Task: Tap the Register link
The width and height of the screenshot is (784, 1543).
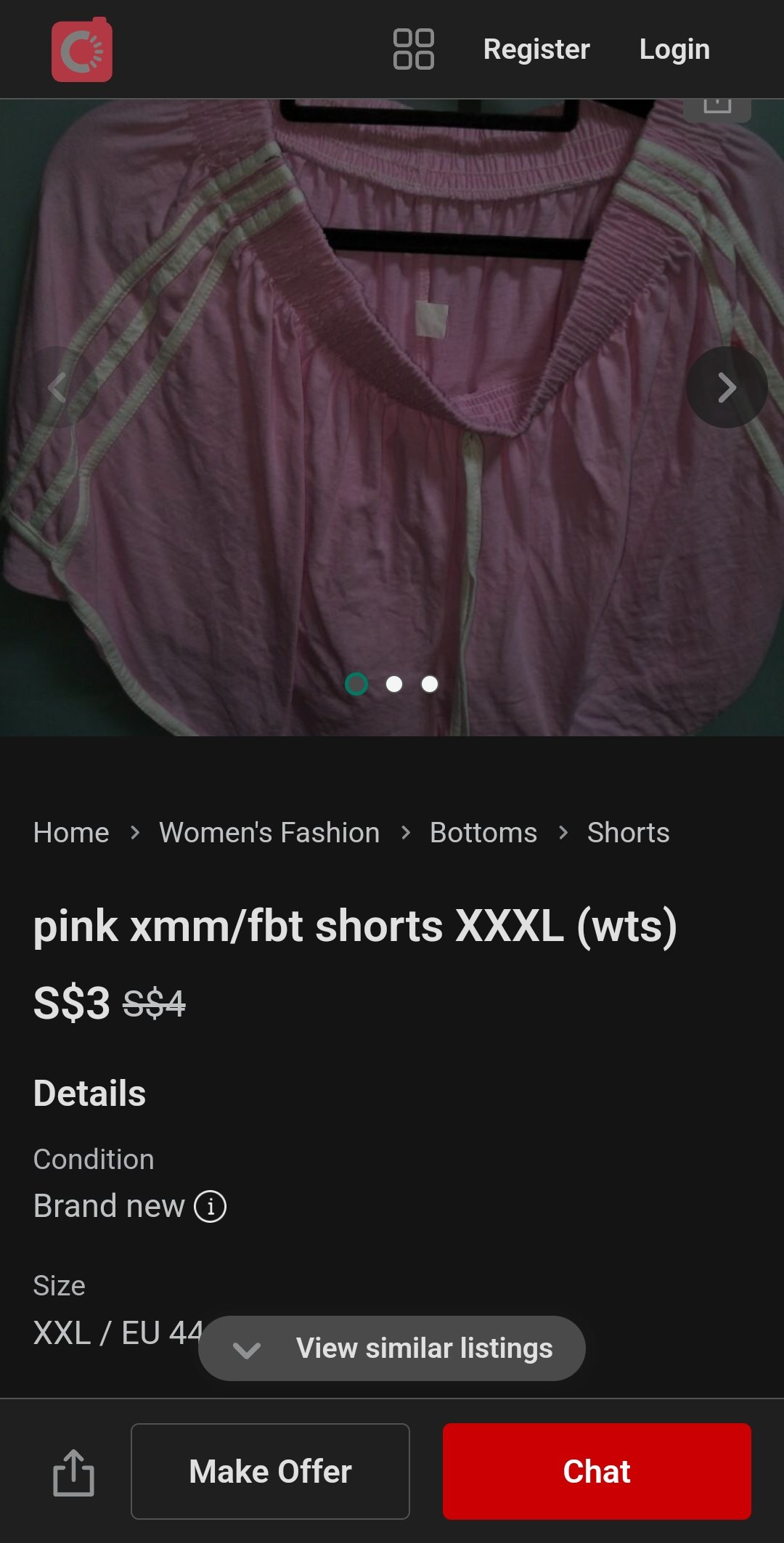Action: (x=536, y=49)
